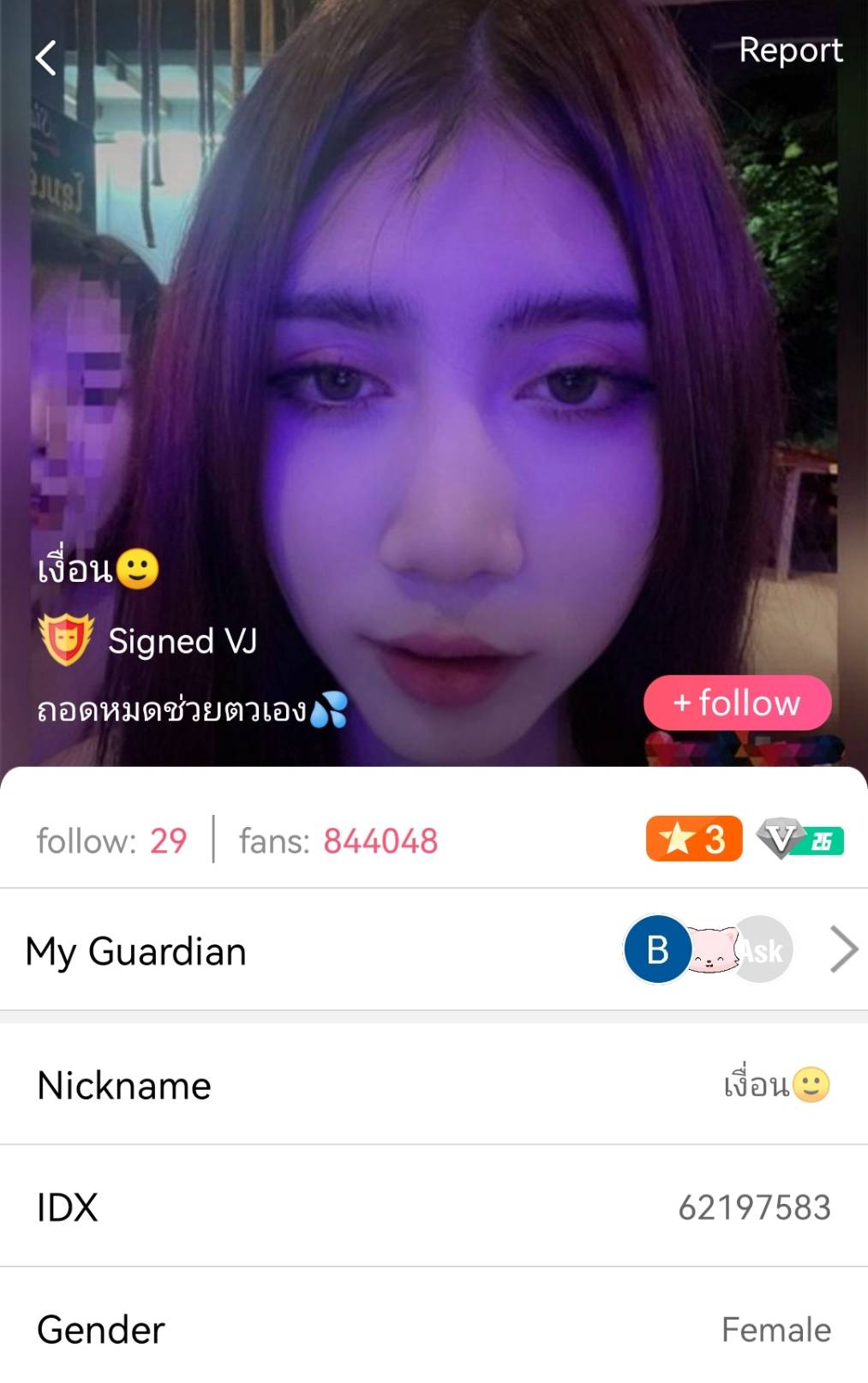Tap the diamond VIP badge
Viewport: 868px width, 1383px height.
pos(799,839)
